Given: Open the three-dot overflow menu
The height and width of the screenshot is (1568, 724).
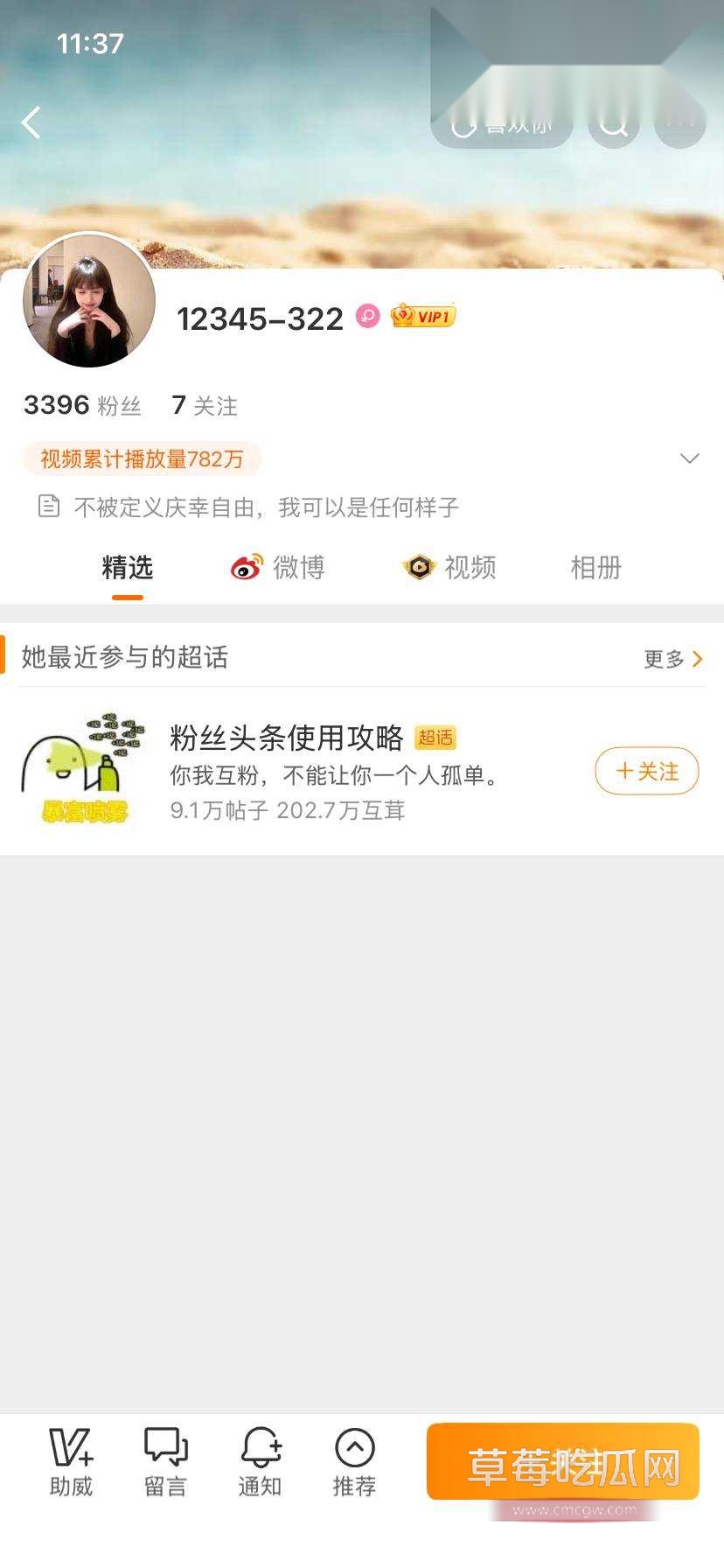Looking at the screenshot, I should 680,124.
